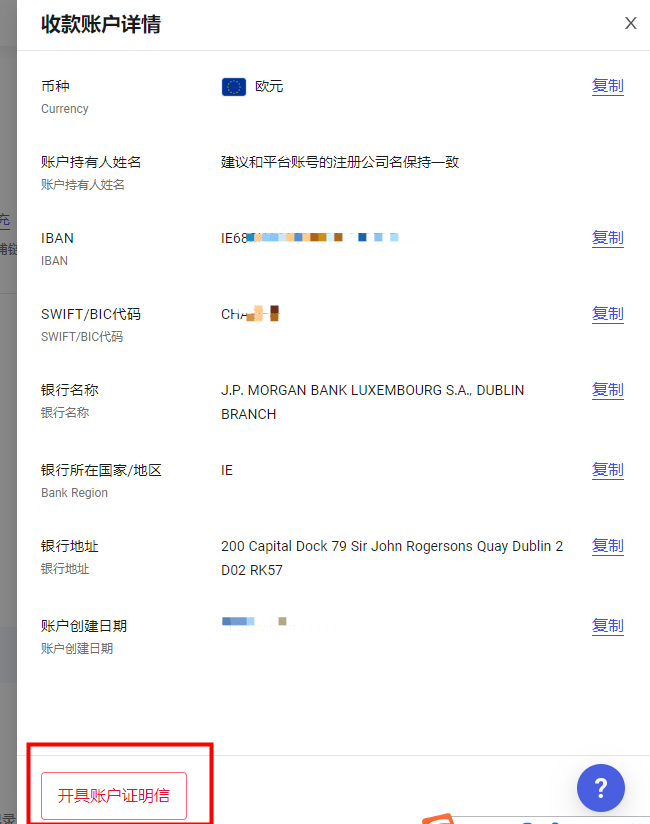This screenshot has height=824, width=650.
Task: Copy the 币种 currency value
Action: (x=607, y=86)
